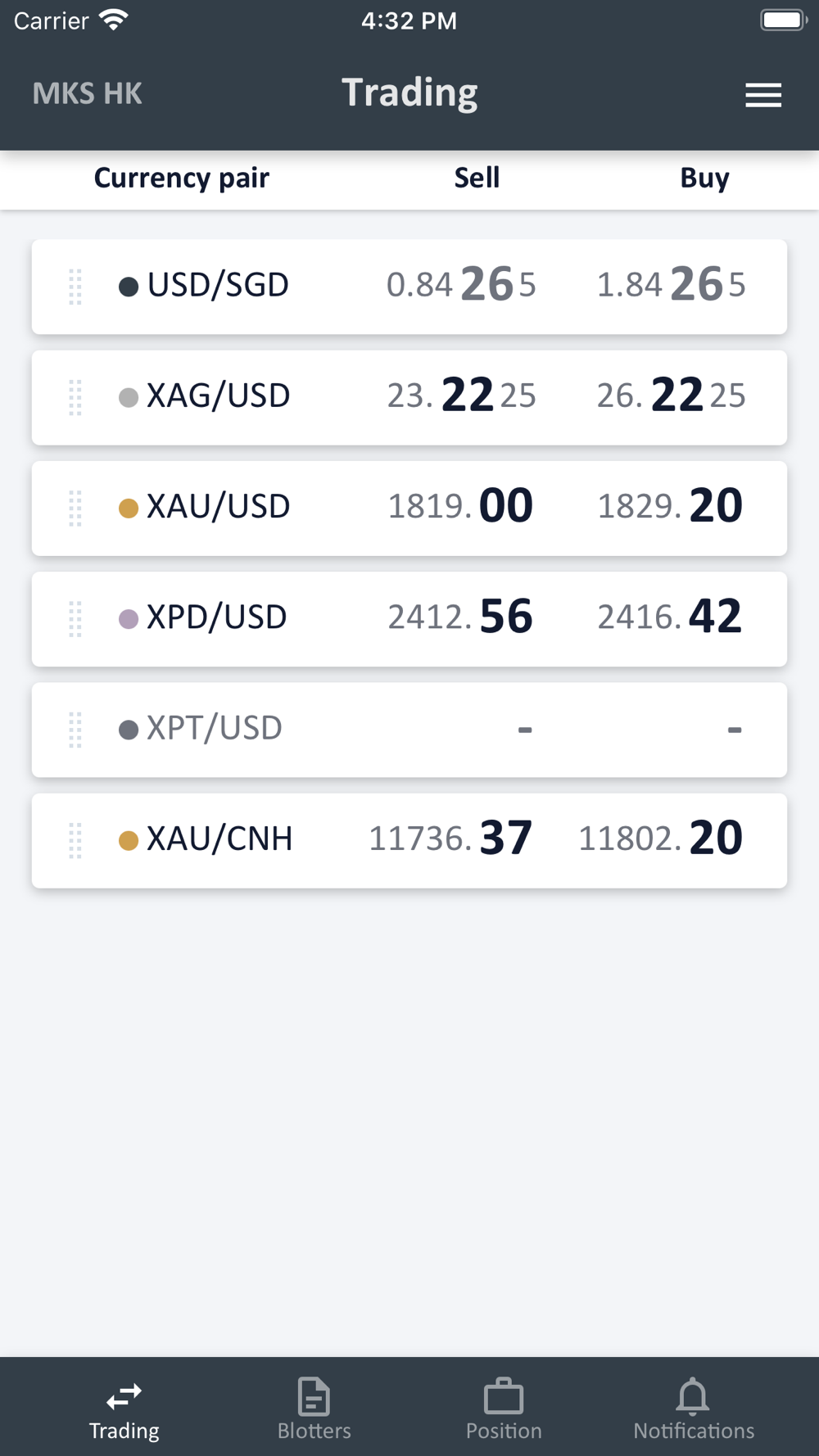Screen dimensions: 819x1456
Task: Open the USD/SGD currency pair
Action: 217,286
